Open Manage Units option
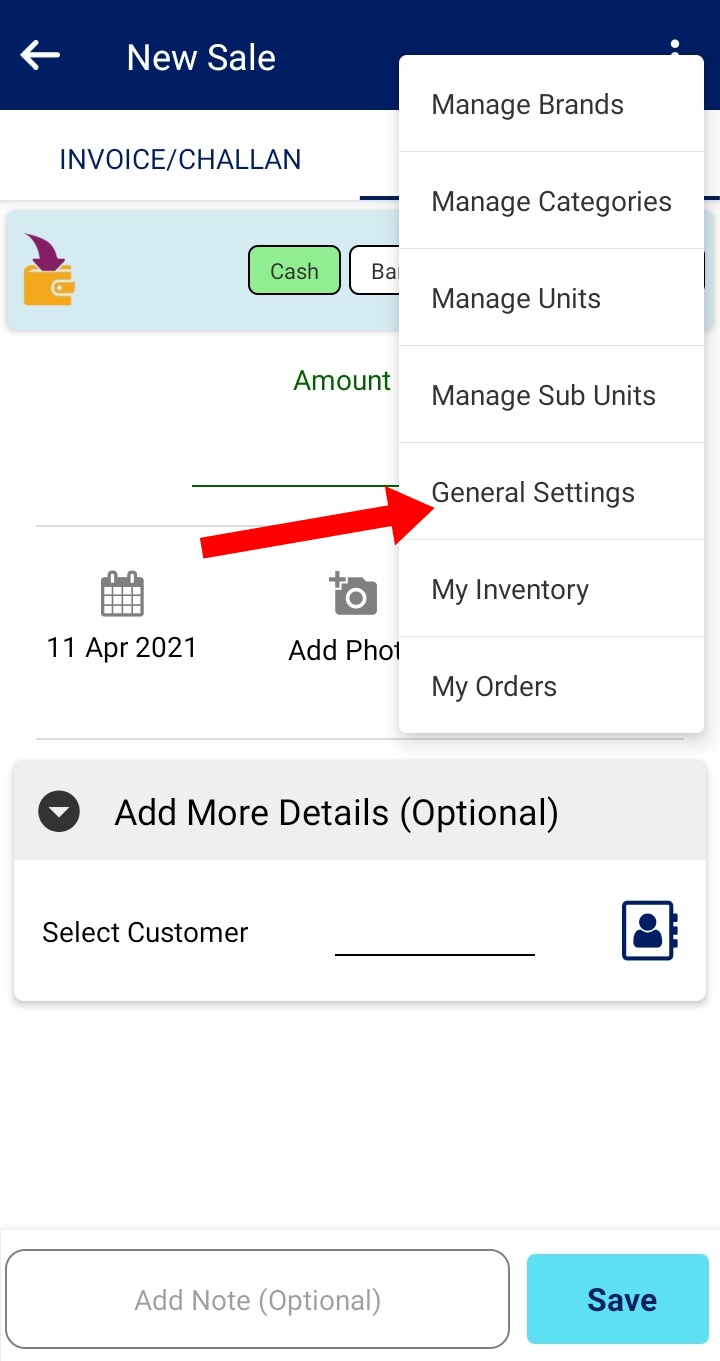Screen dimensions: 720x1361 click(551, 298)
